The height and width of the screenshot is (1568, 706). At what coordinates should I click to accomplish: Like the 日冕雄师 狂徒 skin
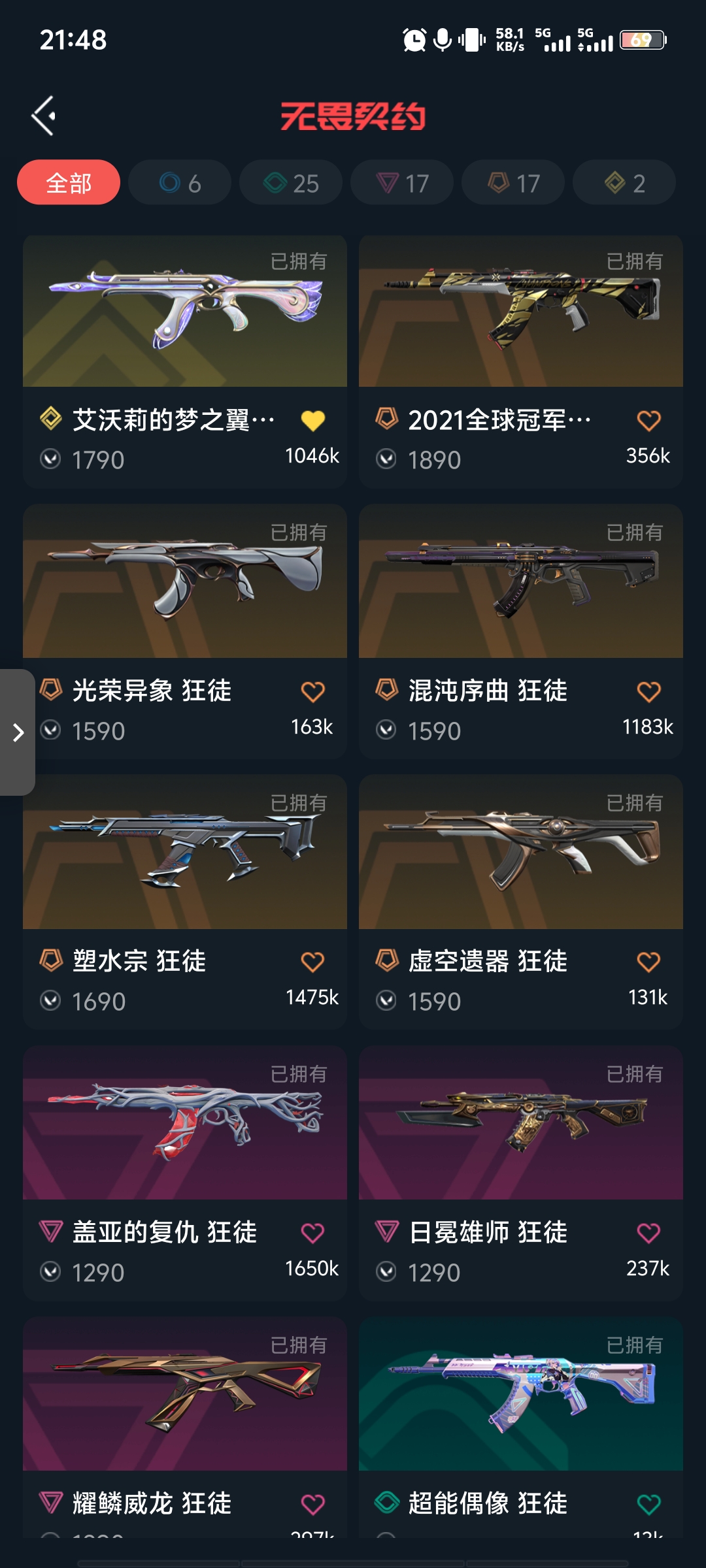click(648, 1233)
